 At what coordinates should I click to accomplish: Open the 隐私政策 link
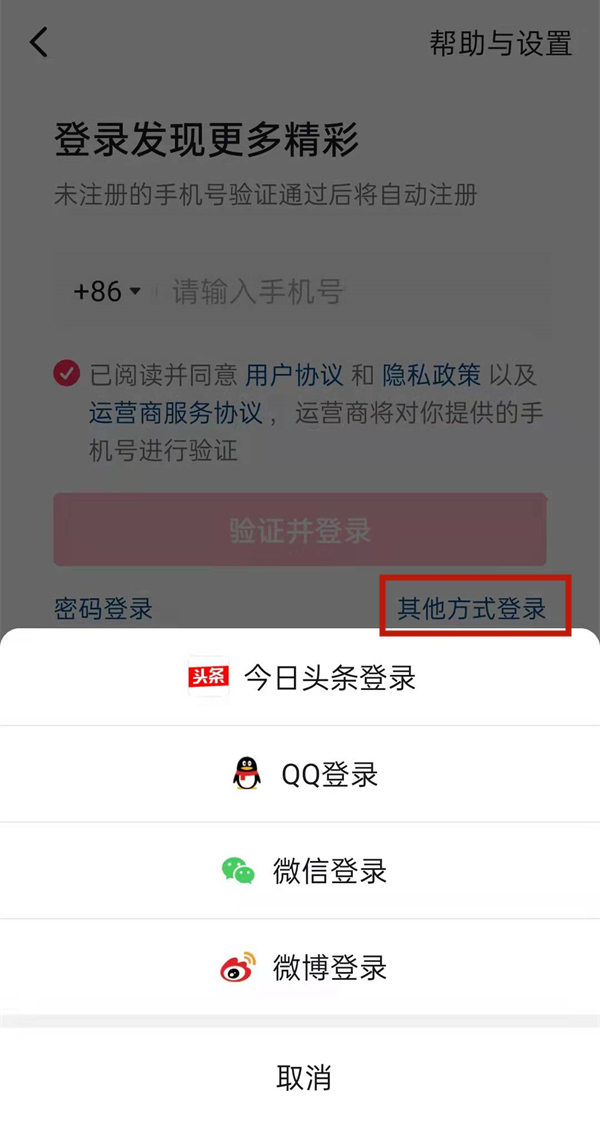431,375
